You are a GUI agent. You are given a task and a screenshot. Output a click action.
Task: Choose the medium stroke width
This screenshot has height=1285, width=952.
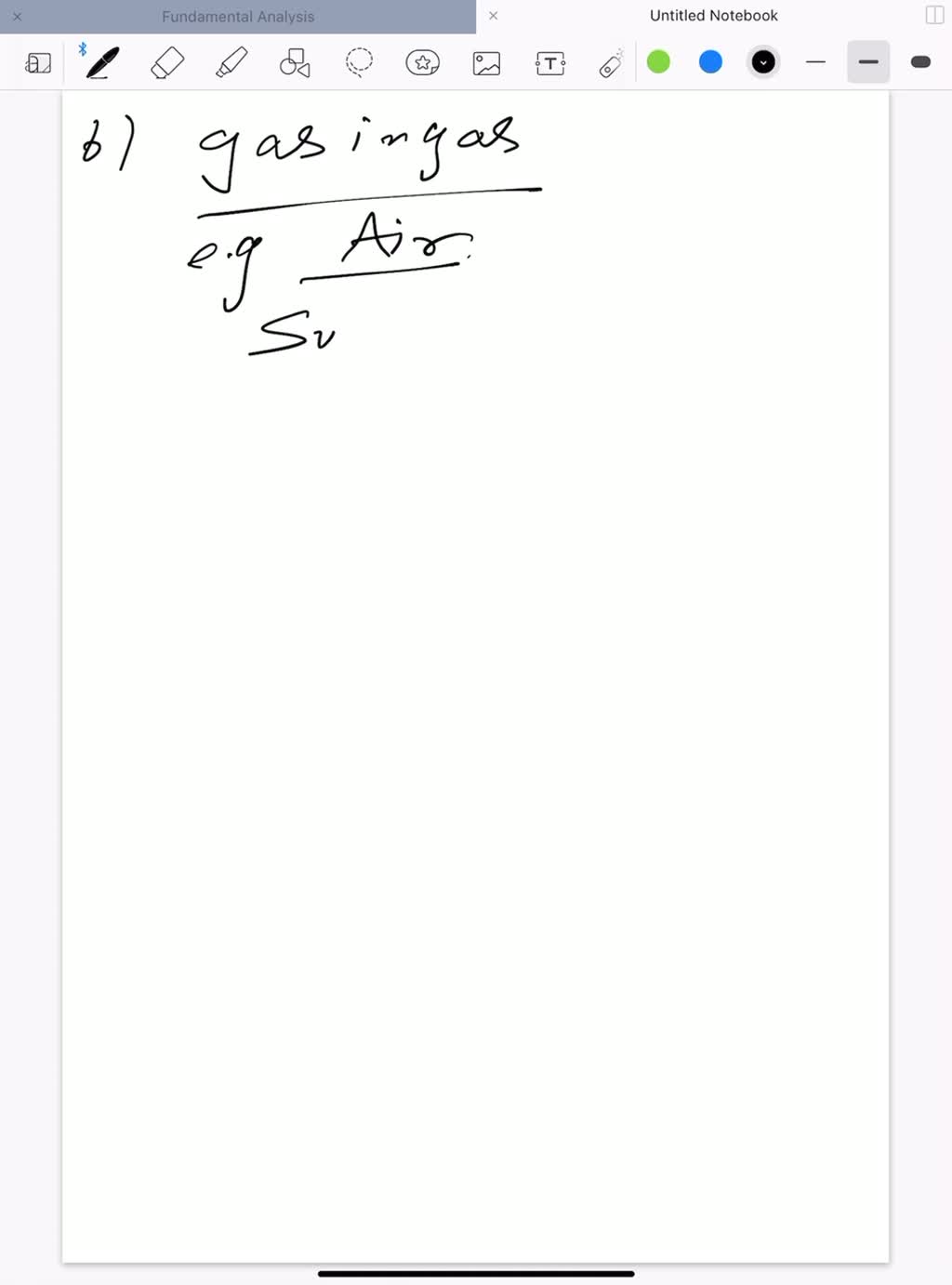pos(868,62)
